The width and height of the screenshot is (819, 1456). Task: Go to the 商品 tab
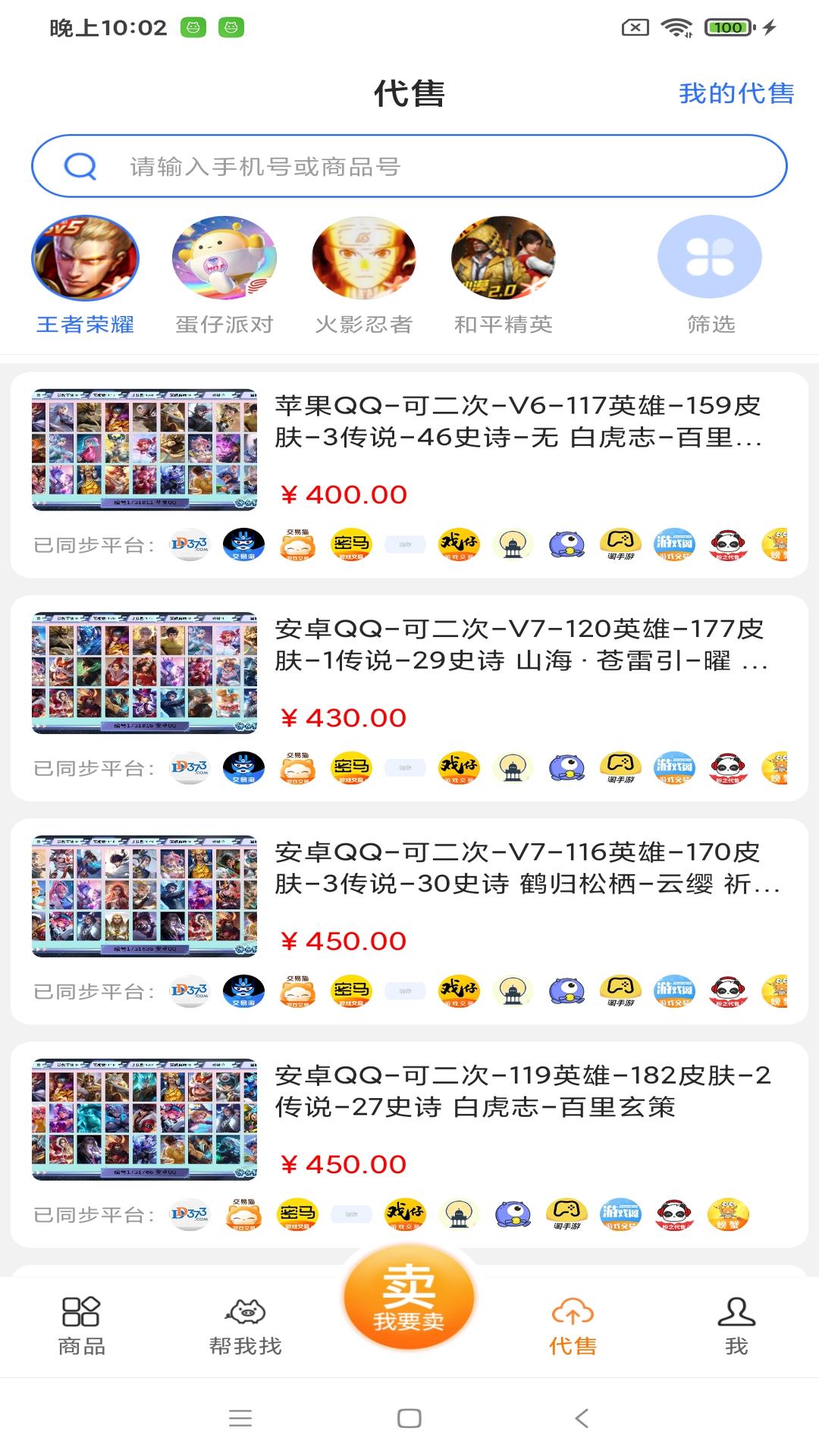point(82,1326)
